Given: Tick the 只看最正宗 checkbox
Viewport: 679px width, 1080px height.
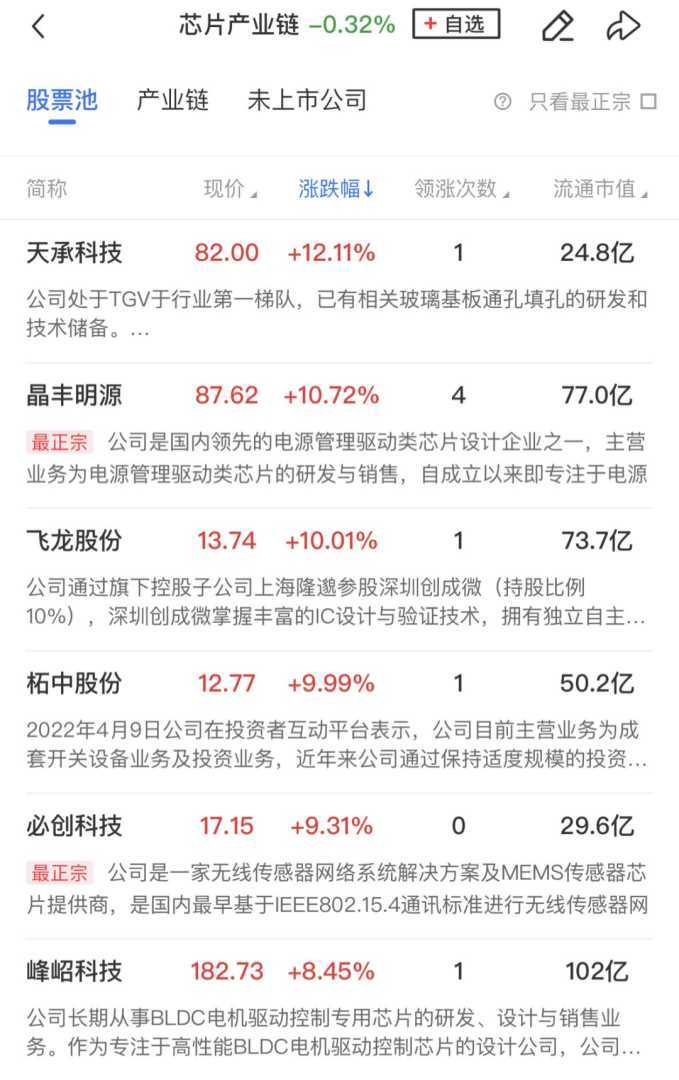Looking at the screenshot, I should 648,102.
